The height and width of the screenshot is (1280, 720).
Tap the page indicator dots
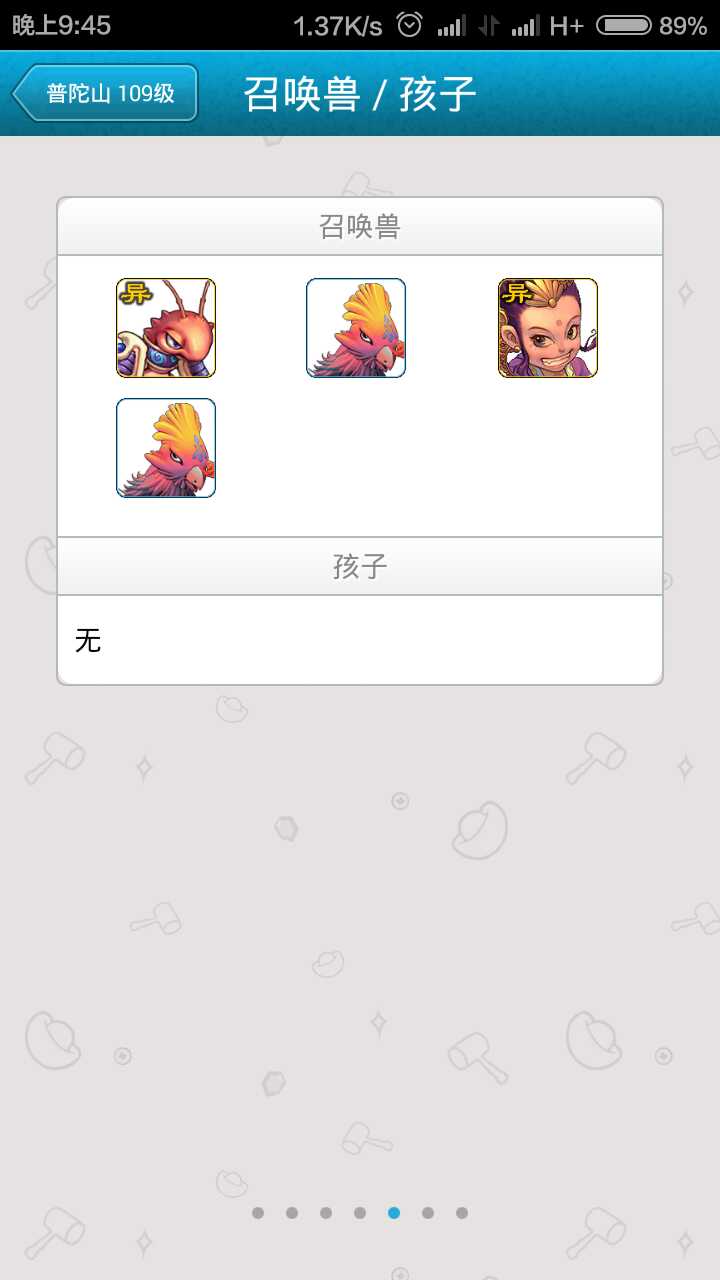tap(360, 1213)
